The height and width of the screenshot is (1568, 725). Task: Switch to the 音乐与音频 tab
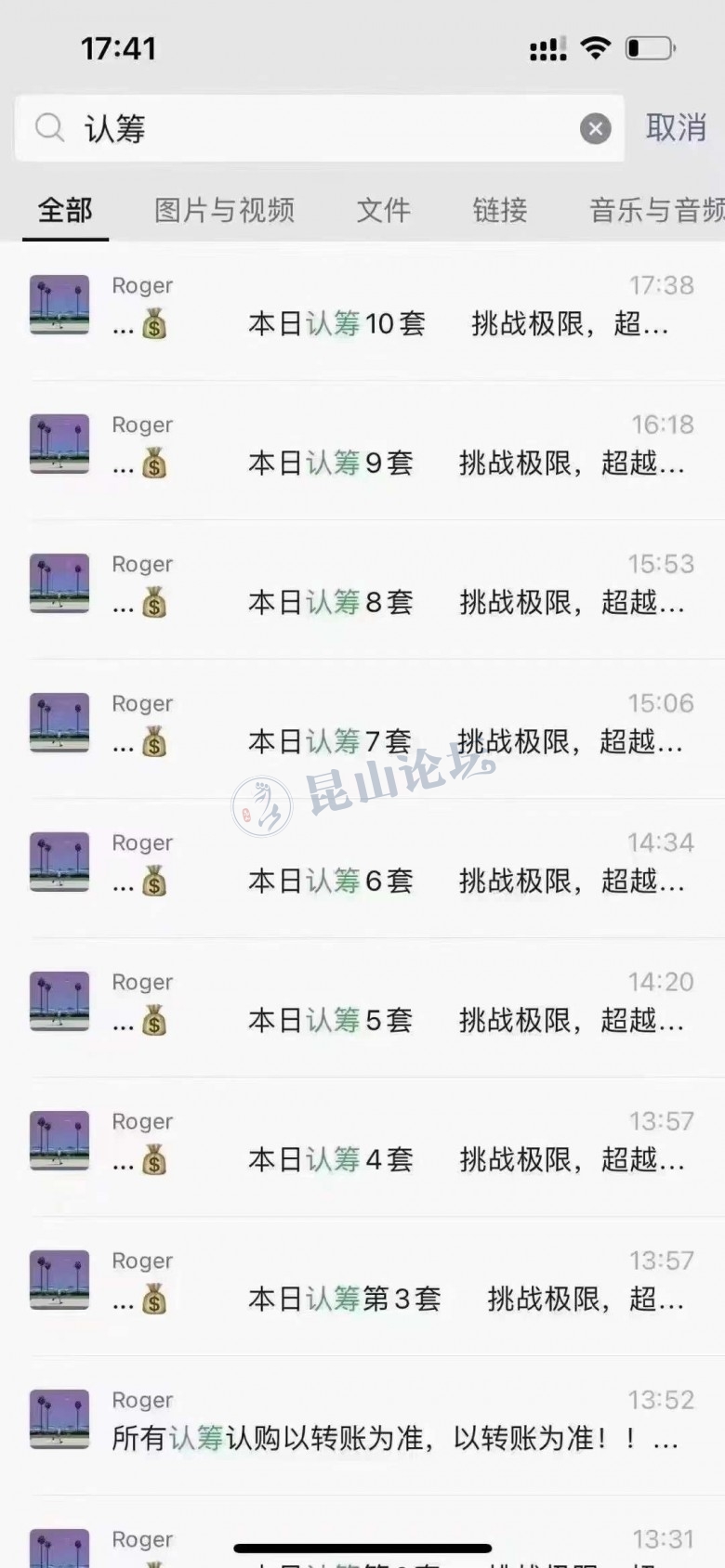click(x=655, y=211)
